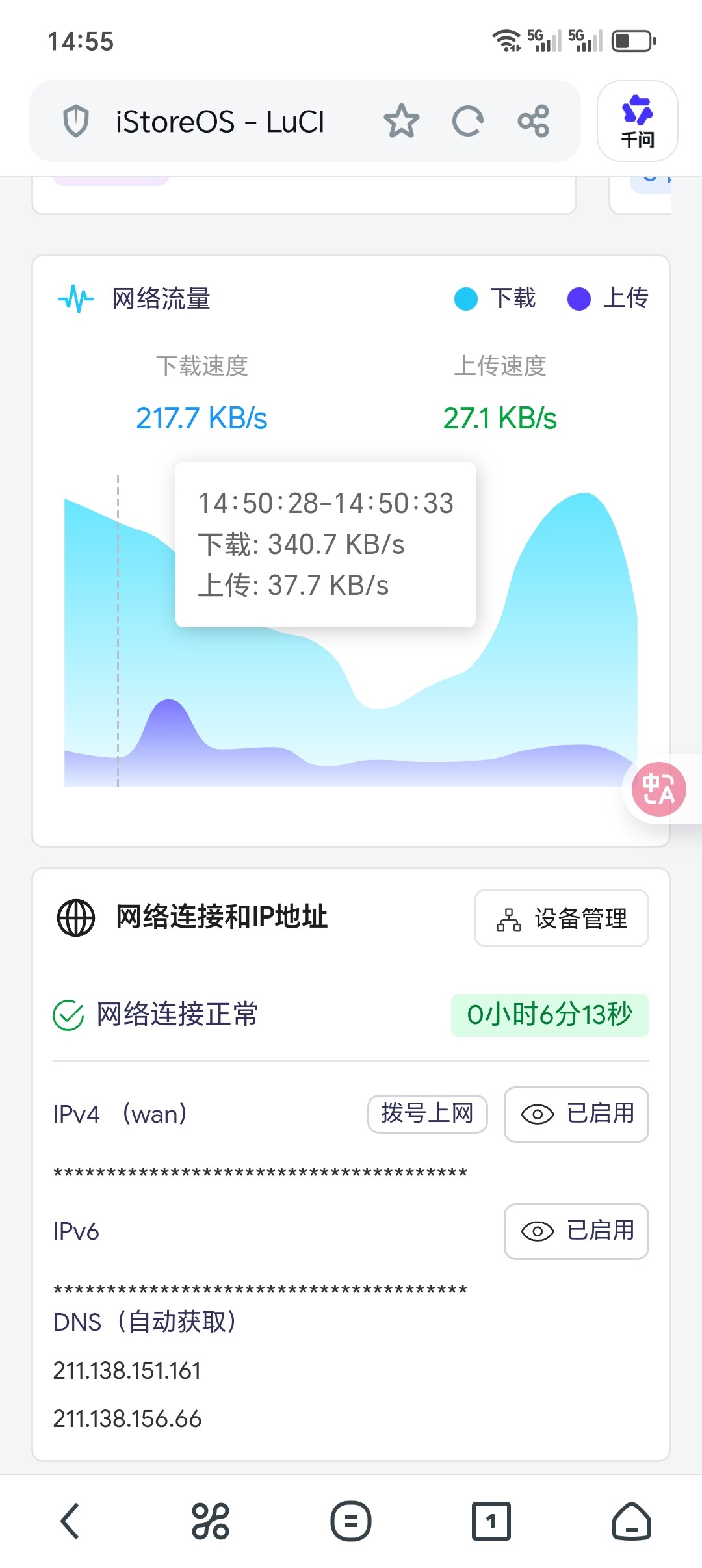
Task: Open the 千问 assistant
Action: (x=637, y=122)
